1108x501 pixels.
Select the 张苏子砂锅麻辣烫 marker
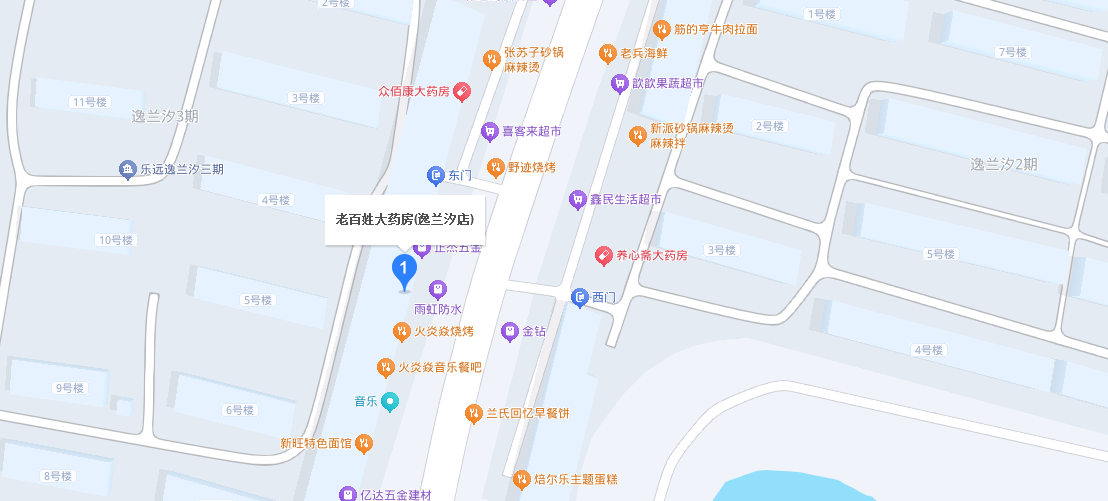[x=491, y=59]
